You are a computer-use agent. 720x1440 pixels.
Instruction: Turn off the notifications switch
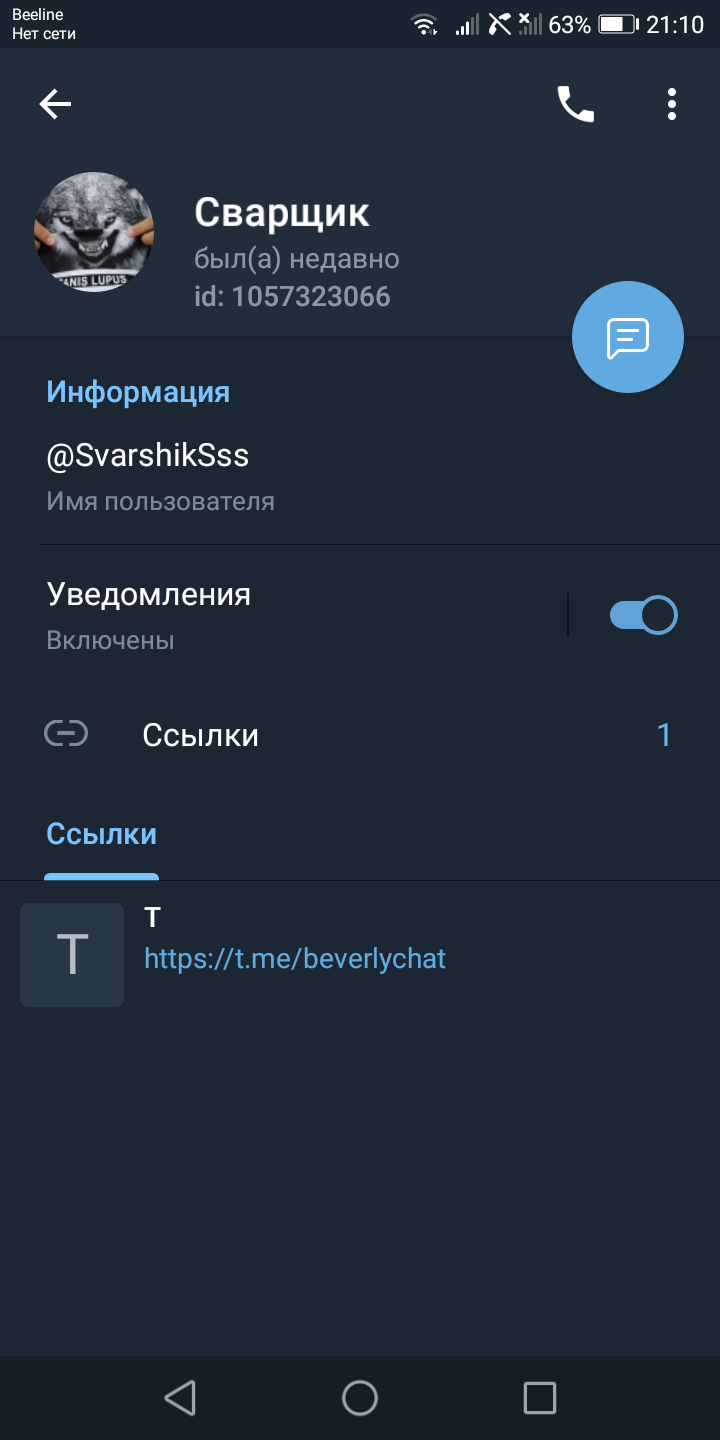(x=644, y=615)
